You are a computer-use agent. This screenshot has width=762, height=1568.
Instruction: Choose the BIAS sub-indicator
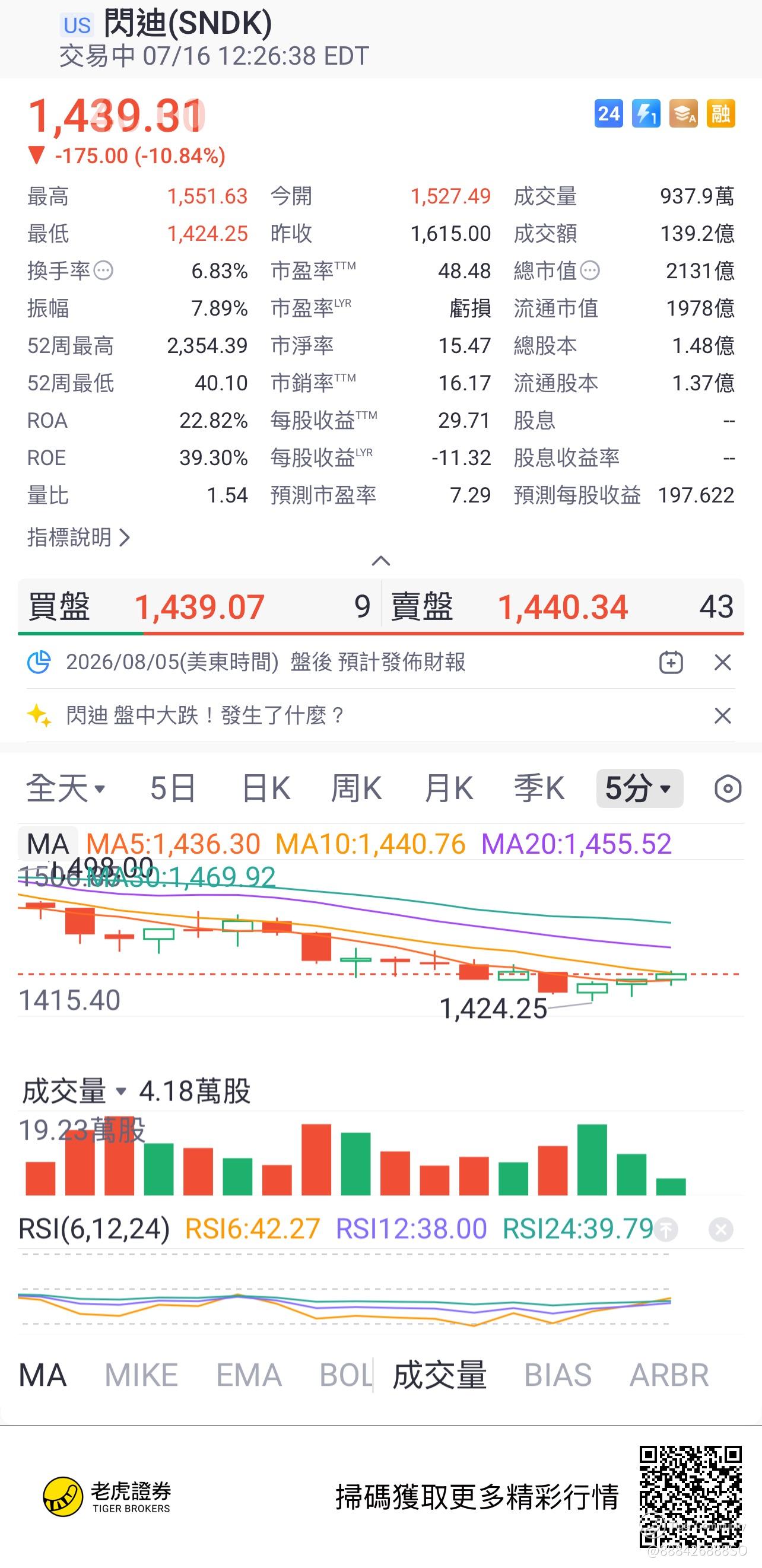558,1375
